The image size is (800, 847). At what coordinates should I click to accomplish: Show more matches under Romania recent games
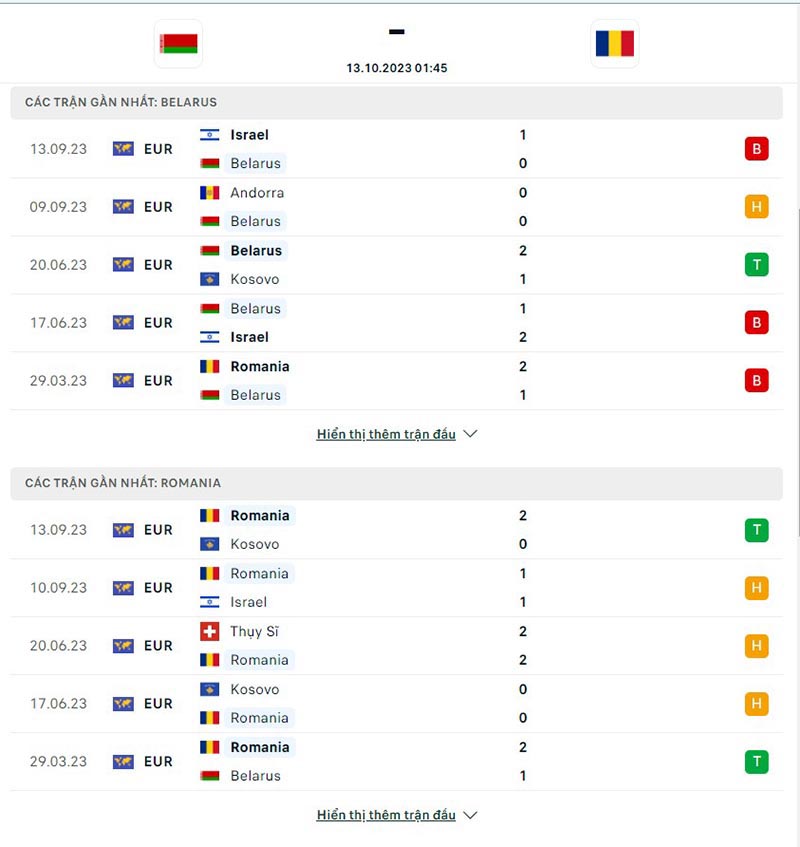[396, 815]
